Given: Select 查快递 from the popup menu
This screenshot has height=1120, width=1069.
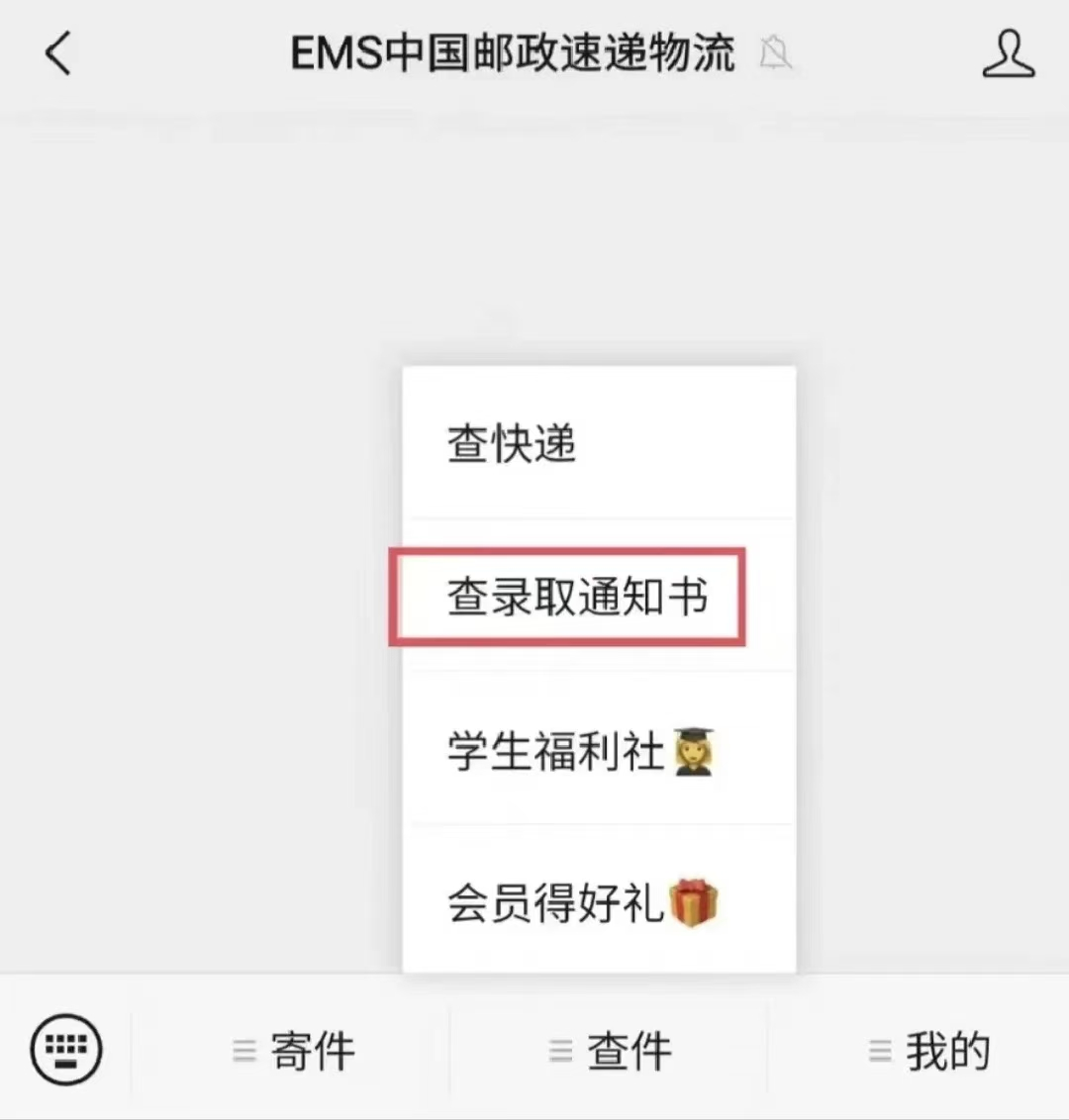Looking at the screenshot, I should tap(598, 443).
